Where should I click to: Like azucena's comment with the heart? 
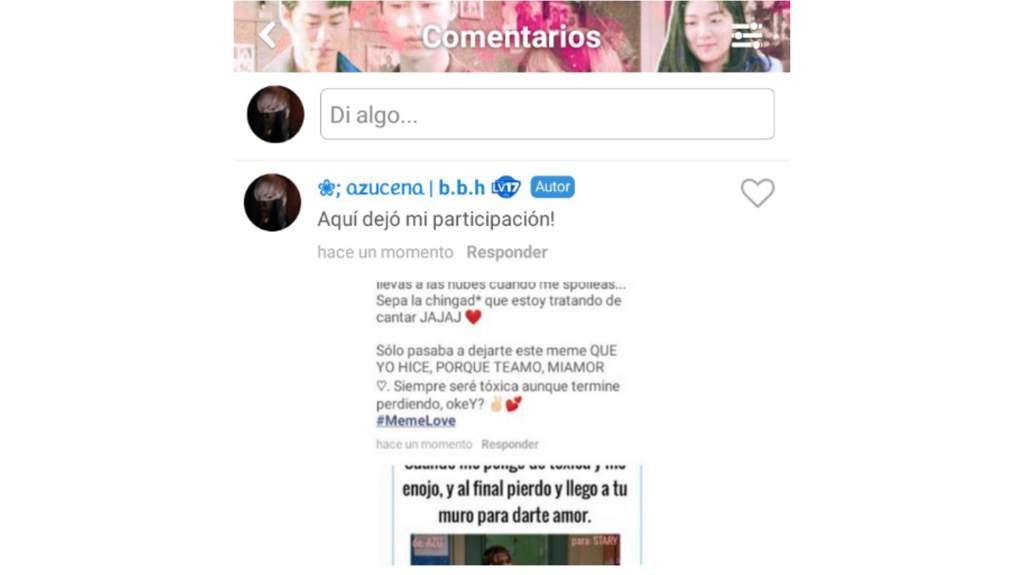click(757, 193)
